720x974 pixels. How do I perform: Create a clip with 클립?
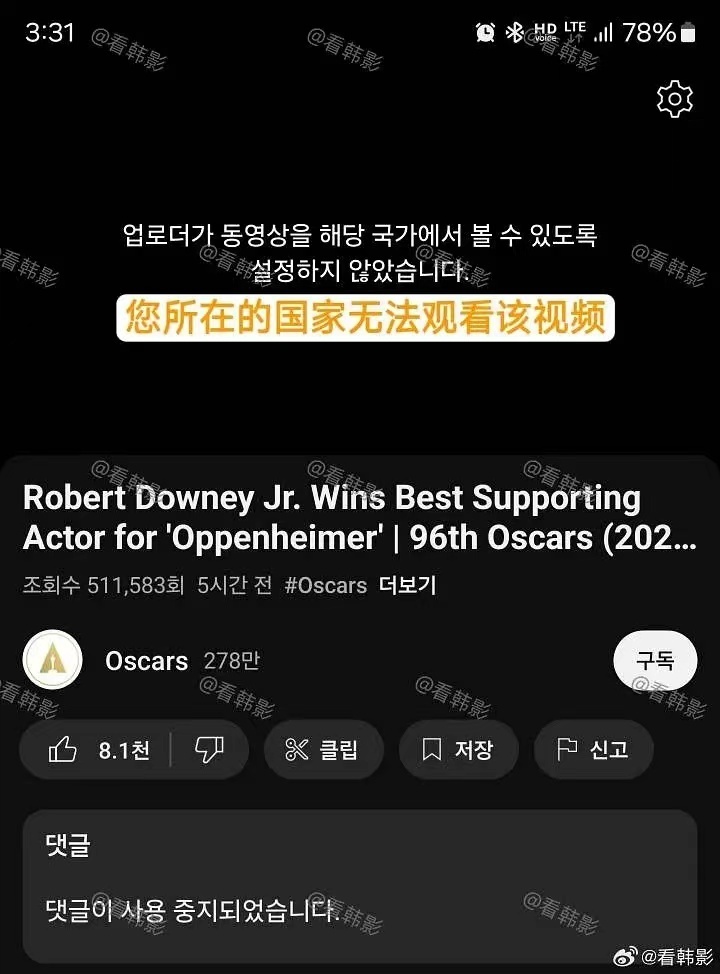(322, 750)
